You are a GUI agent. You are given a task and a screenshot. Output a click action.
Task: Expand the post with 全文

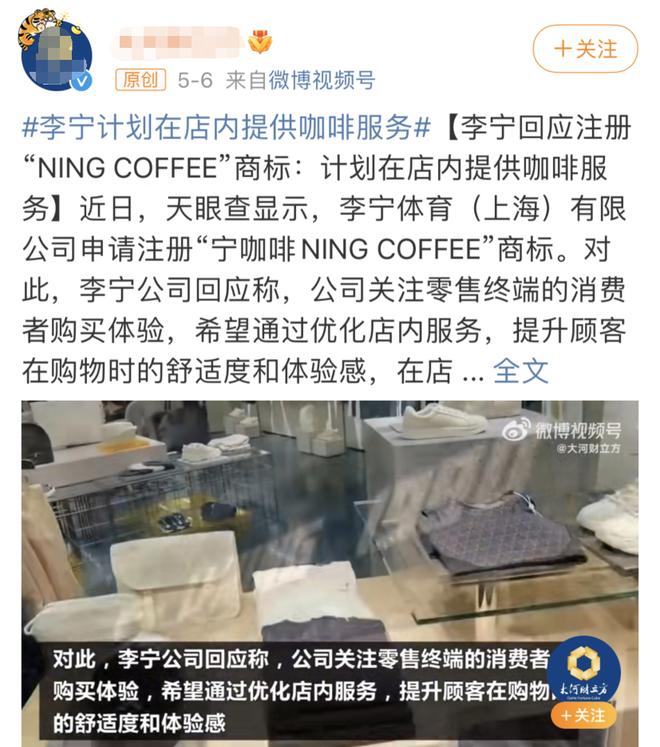[521, 372]
